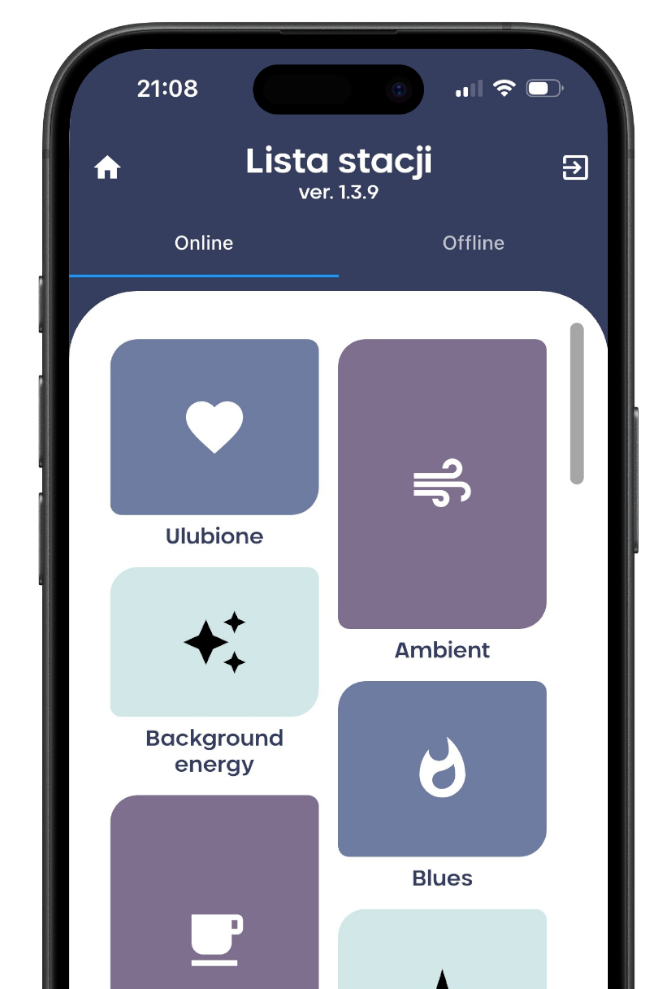Switch to the Offline tab
672x989 pixels.
[x=473, y=243]
